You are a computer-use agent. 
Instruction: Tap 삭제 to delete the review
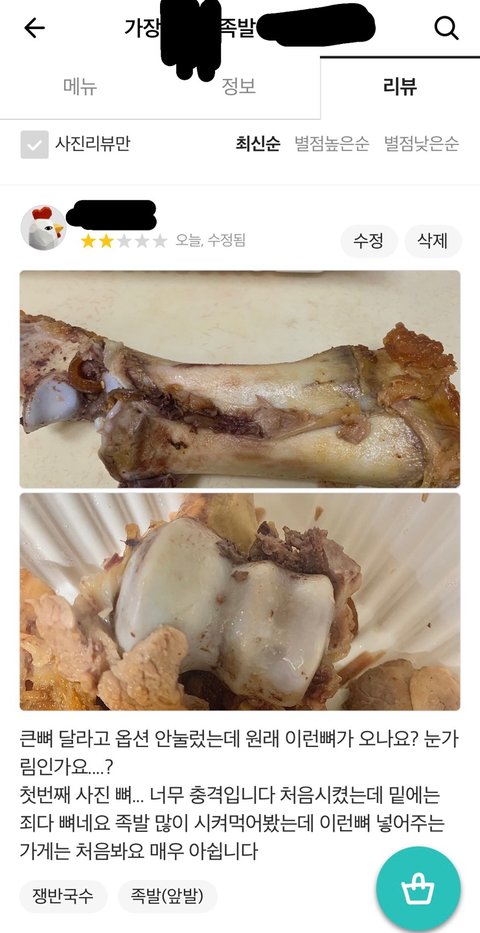pyautogui.click(x=432, y=241)
